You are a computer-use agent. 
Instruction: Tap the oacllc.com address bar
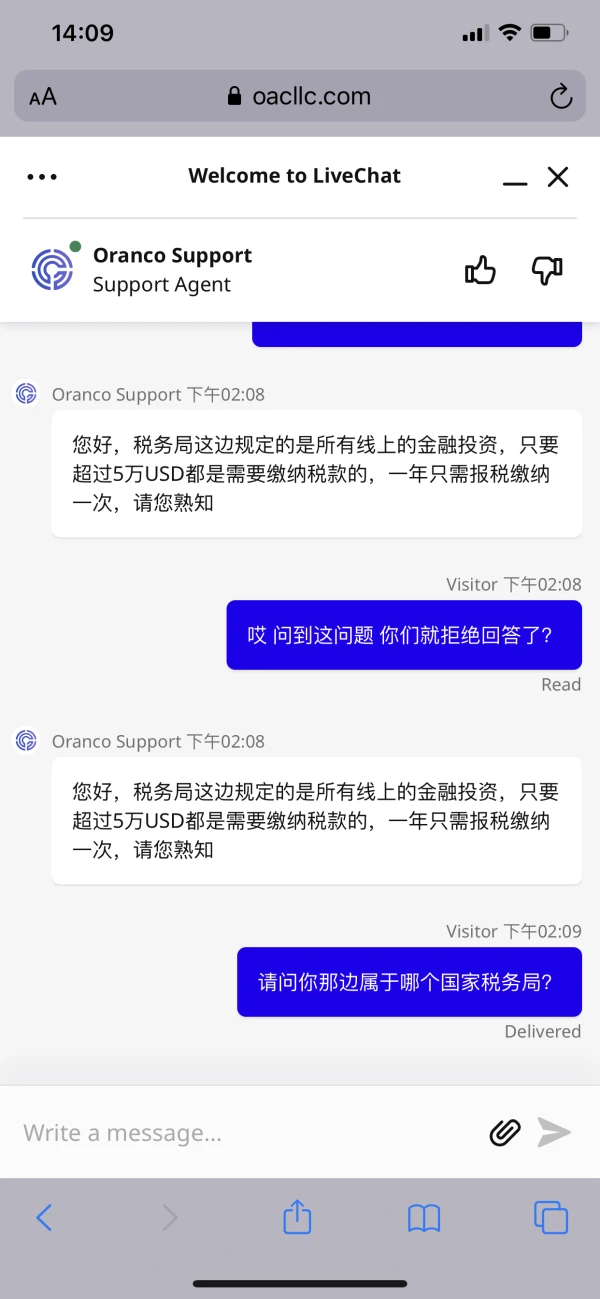pos(300,96)
